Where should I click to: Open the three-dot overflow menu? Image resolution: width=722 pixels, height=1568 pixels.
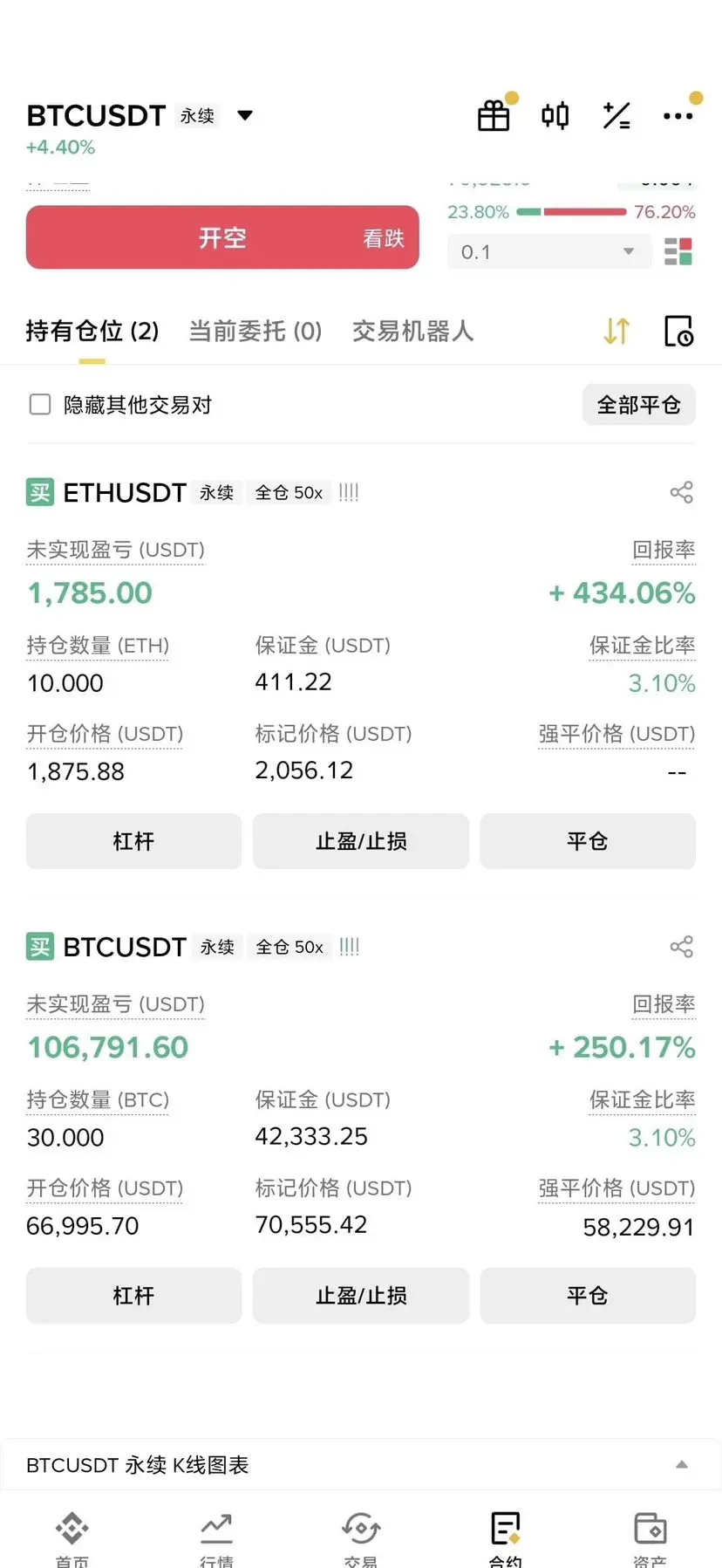tap(678, 116)
